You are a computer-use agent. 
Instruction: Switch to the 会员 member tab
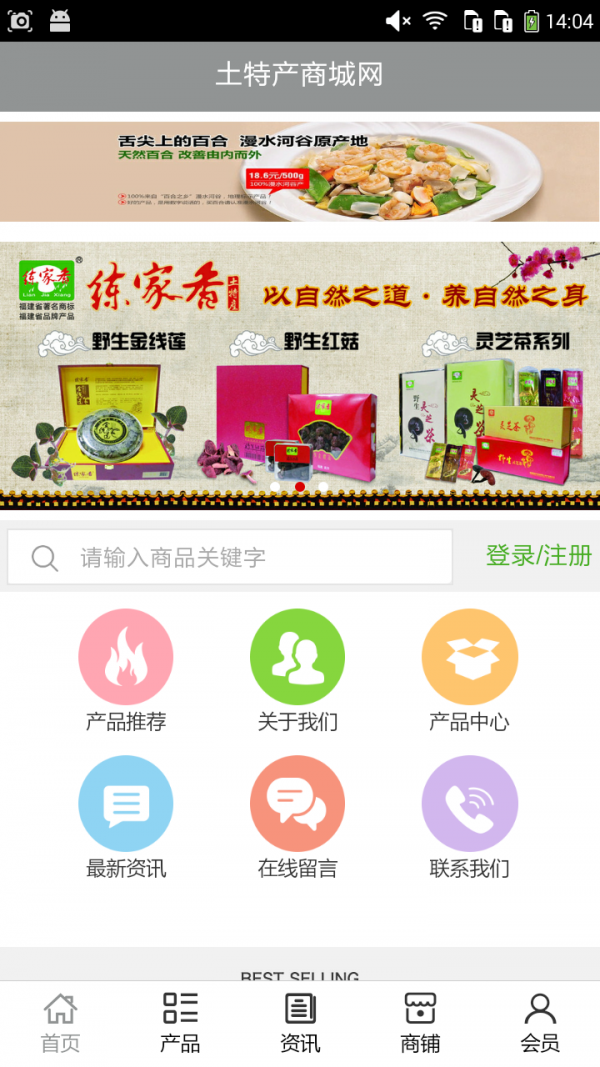click(x=540, y=1023)
